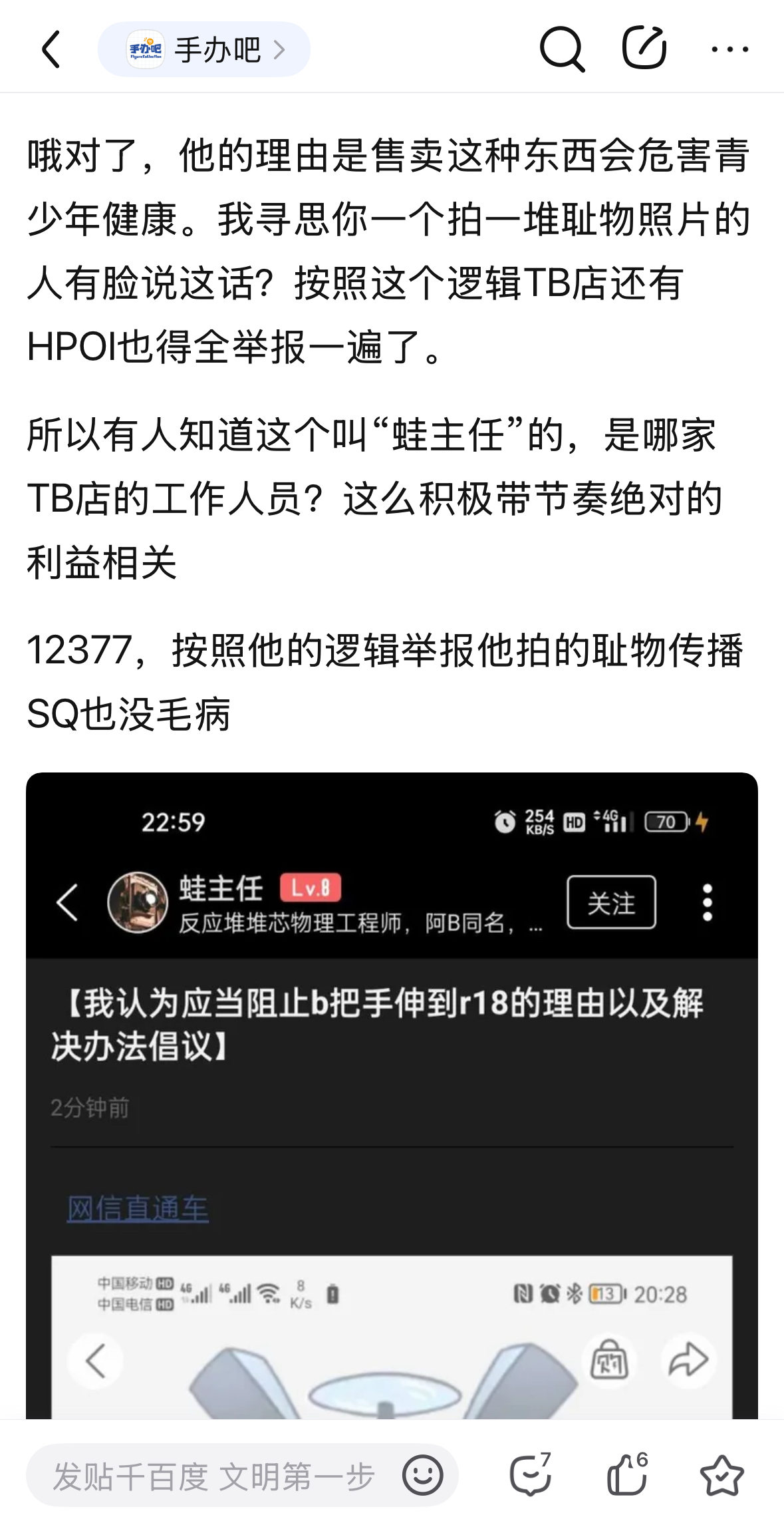Share this post
This screenshot has height=1531, width=784.
pyautogui.click(x=644, y=48)
